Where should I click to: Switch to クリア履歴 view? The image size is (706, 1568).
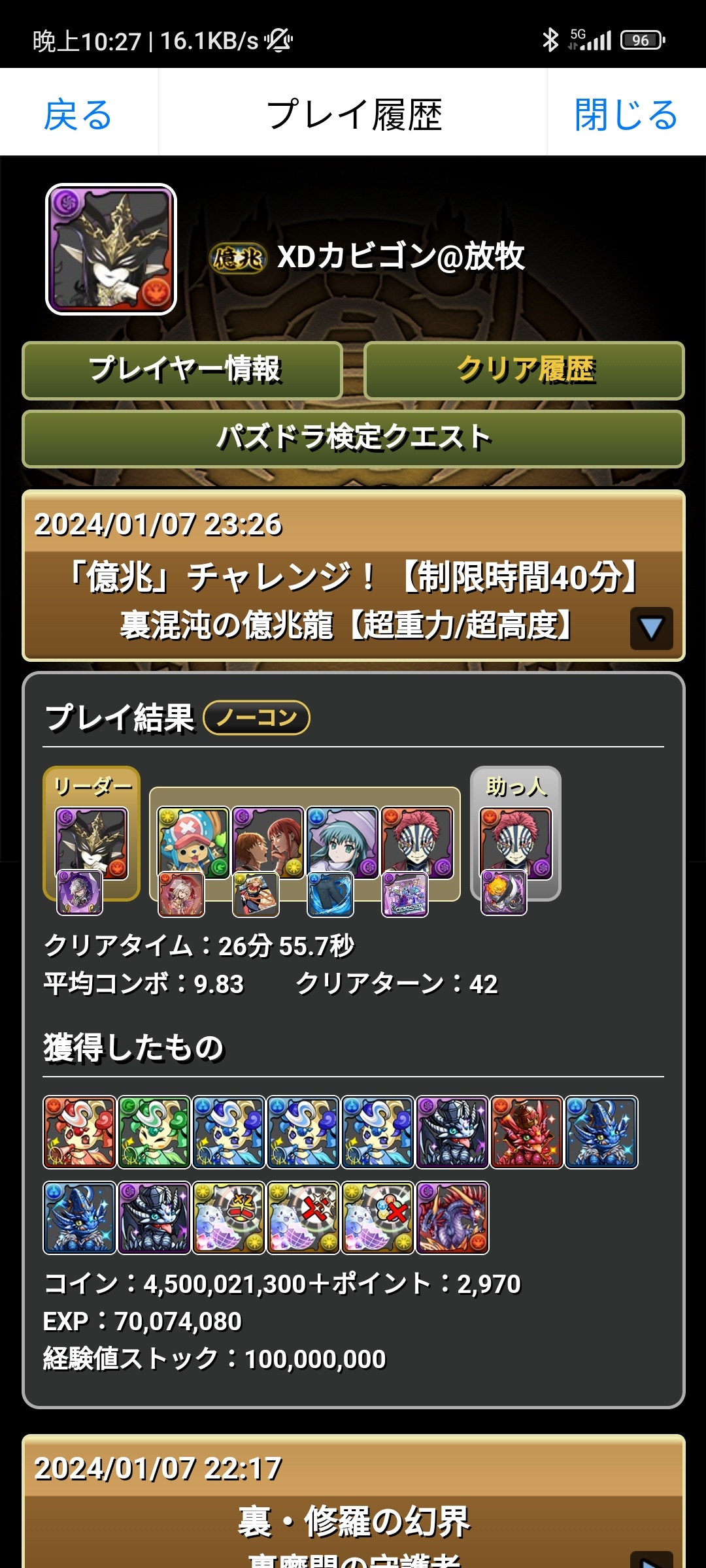524,370
